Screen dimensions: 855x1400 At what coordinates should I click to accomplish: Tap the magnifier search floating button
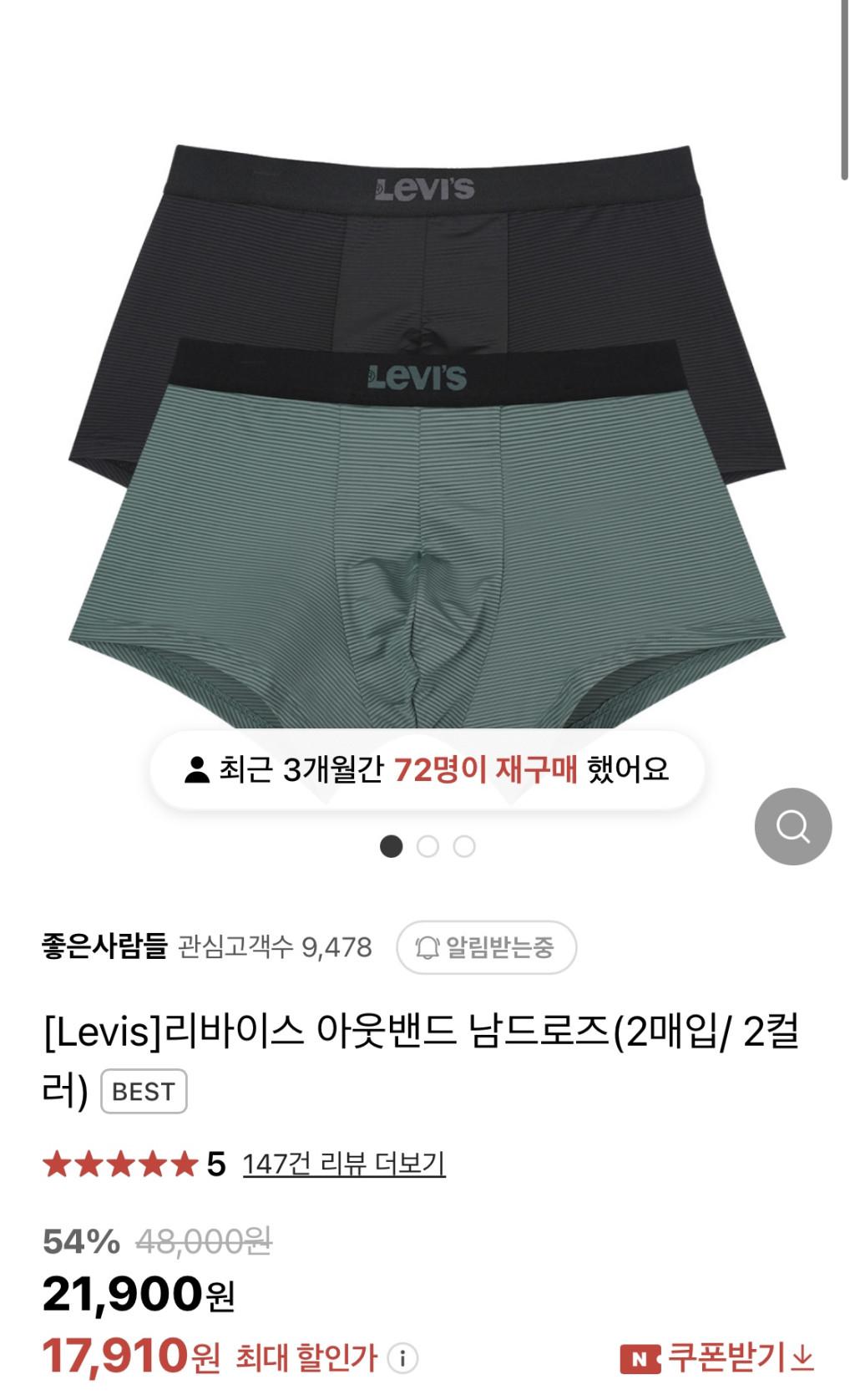pyautogui.click(x=792, y=826)
